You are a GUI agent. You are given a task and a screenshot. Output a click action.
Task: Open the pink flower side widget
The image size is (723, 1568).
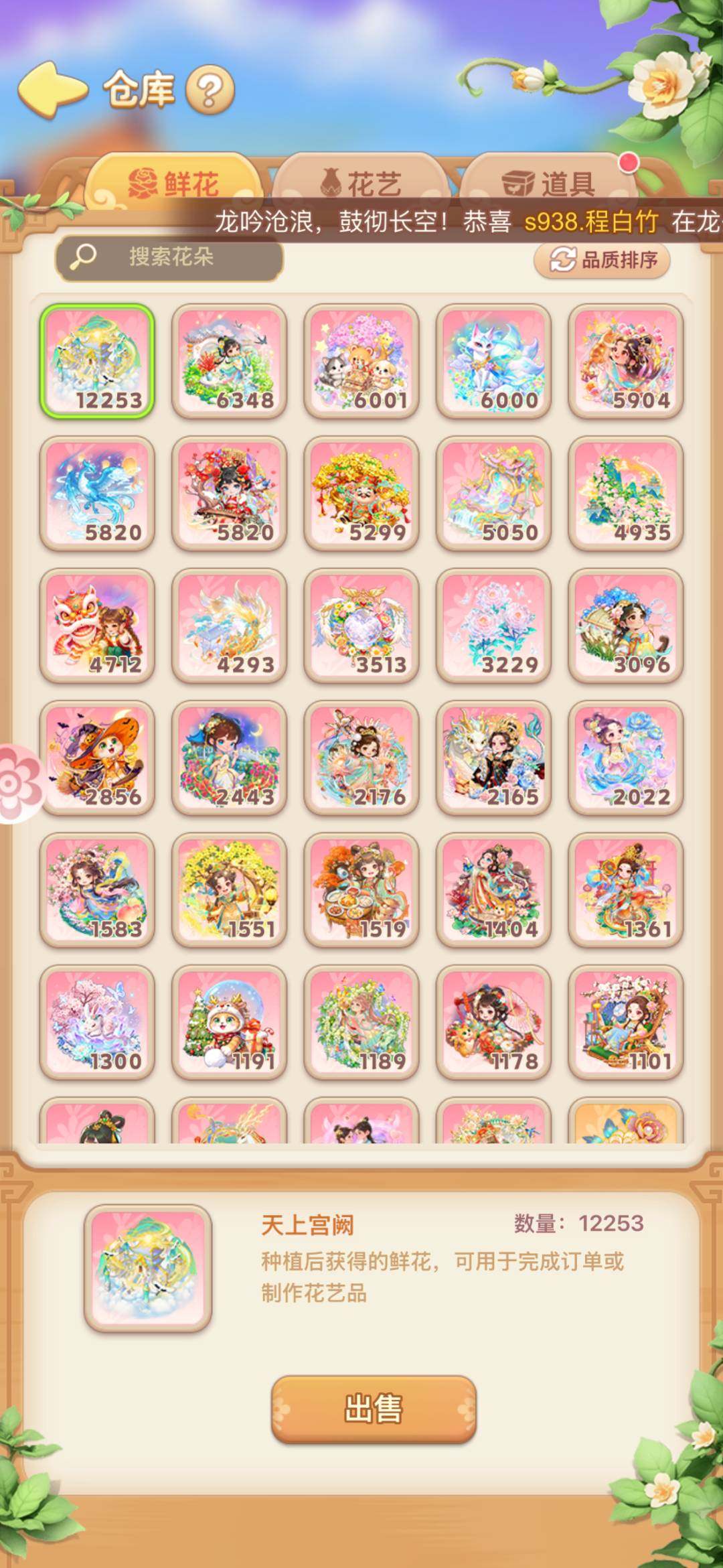point(19,783)
